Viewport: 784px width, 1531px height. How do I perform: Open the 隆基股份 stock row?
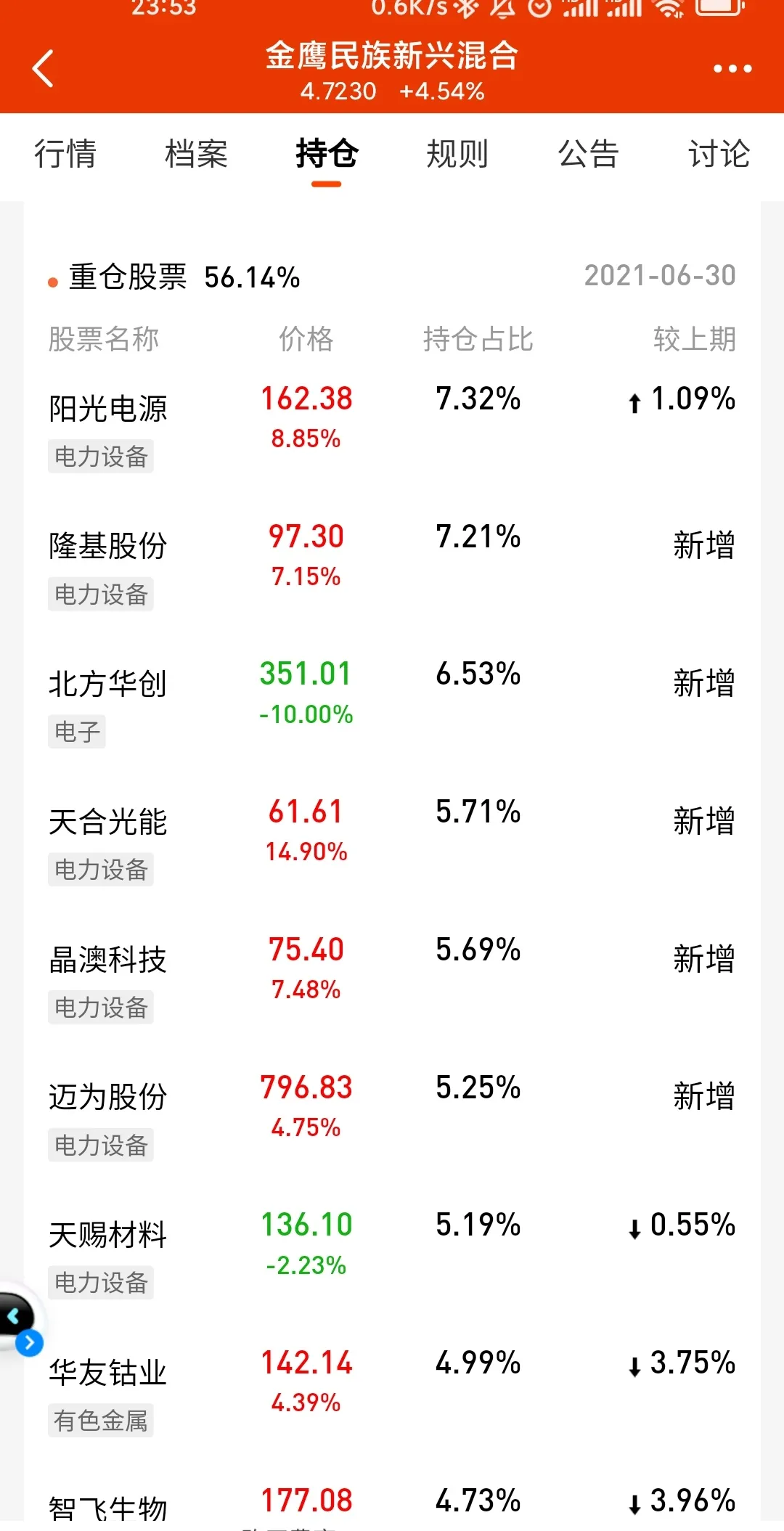[x=392, y=568]
